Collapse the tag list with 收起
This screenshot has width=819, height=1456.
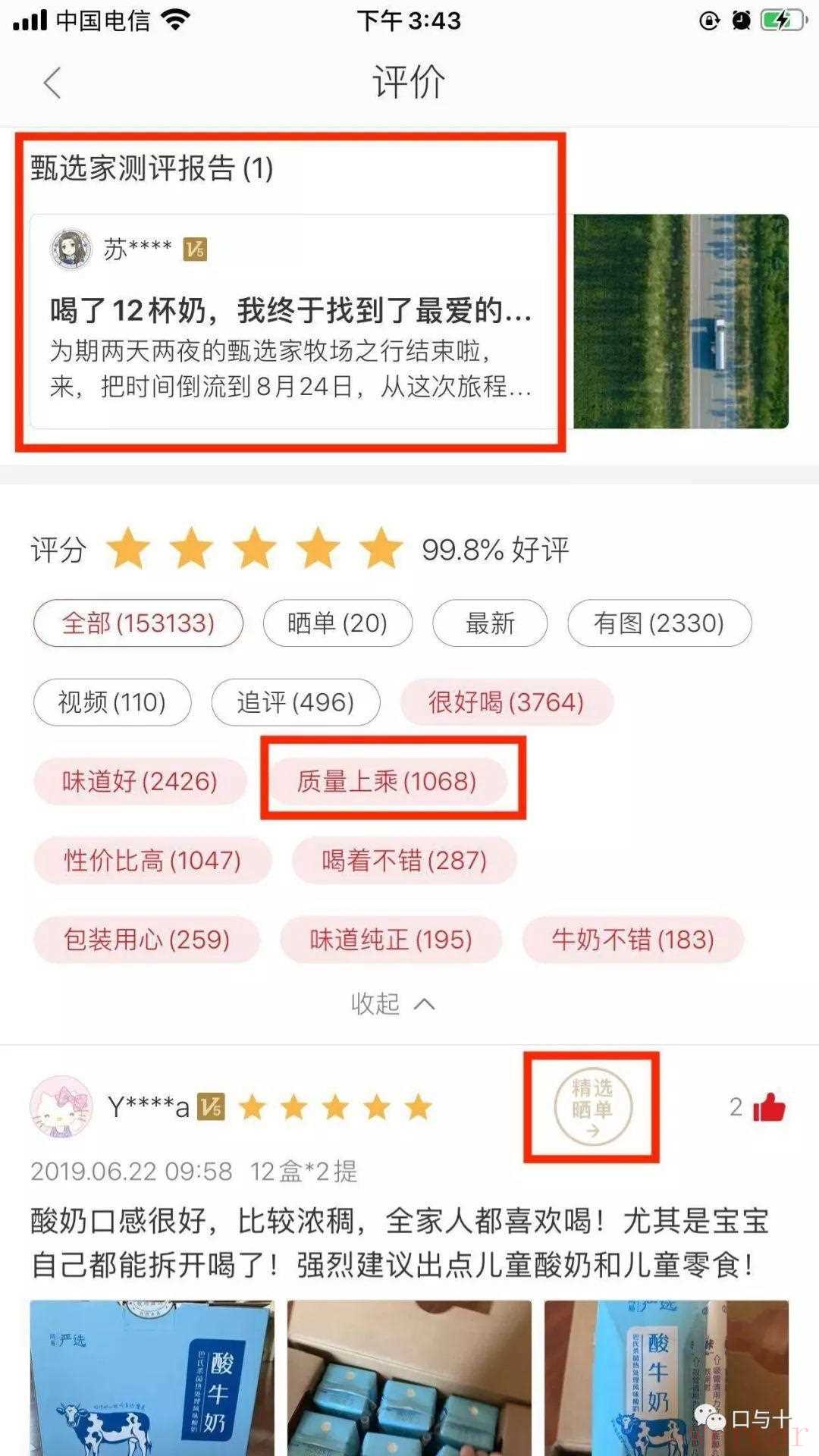pos(392,1004)
